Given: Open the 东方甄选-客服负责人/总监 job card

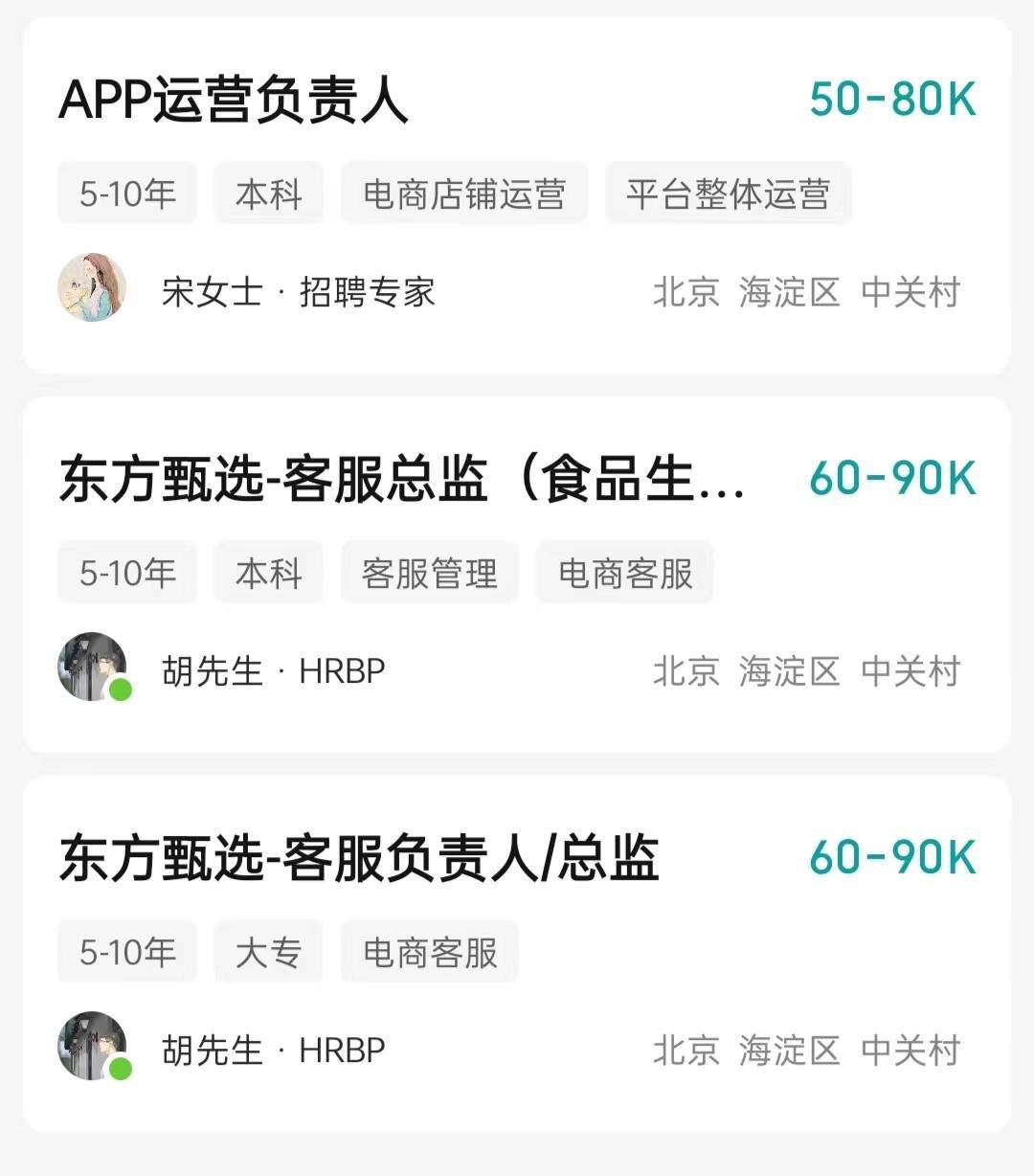Looking at the screenshot, I should (x=359, y=858).
